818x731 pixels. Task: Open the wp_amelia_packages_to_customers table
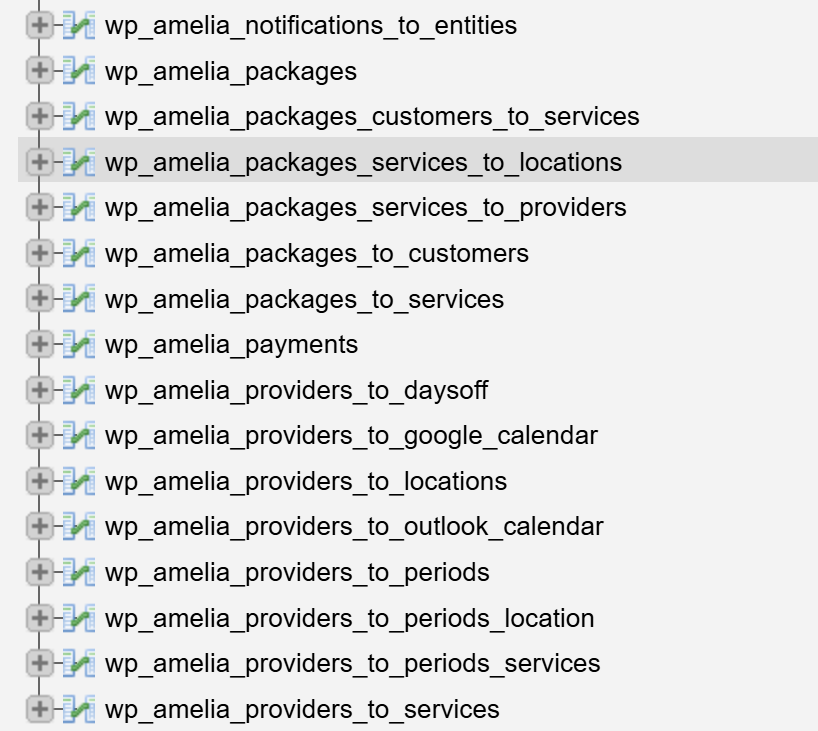coord(317,254)
